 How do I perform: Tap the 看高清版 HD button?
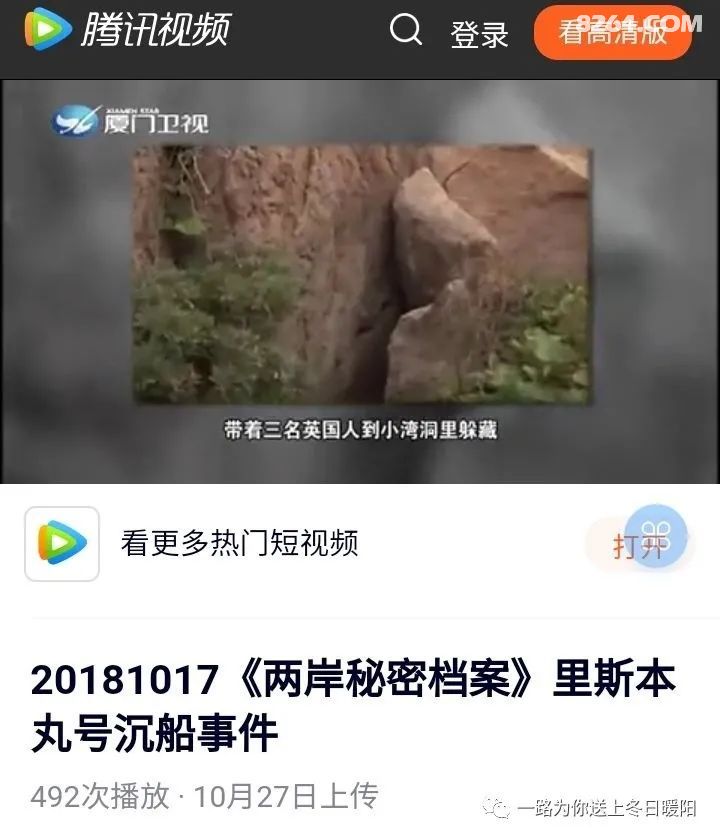612,33
